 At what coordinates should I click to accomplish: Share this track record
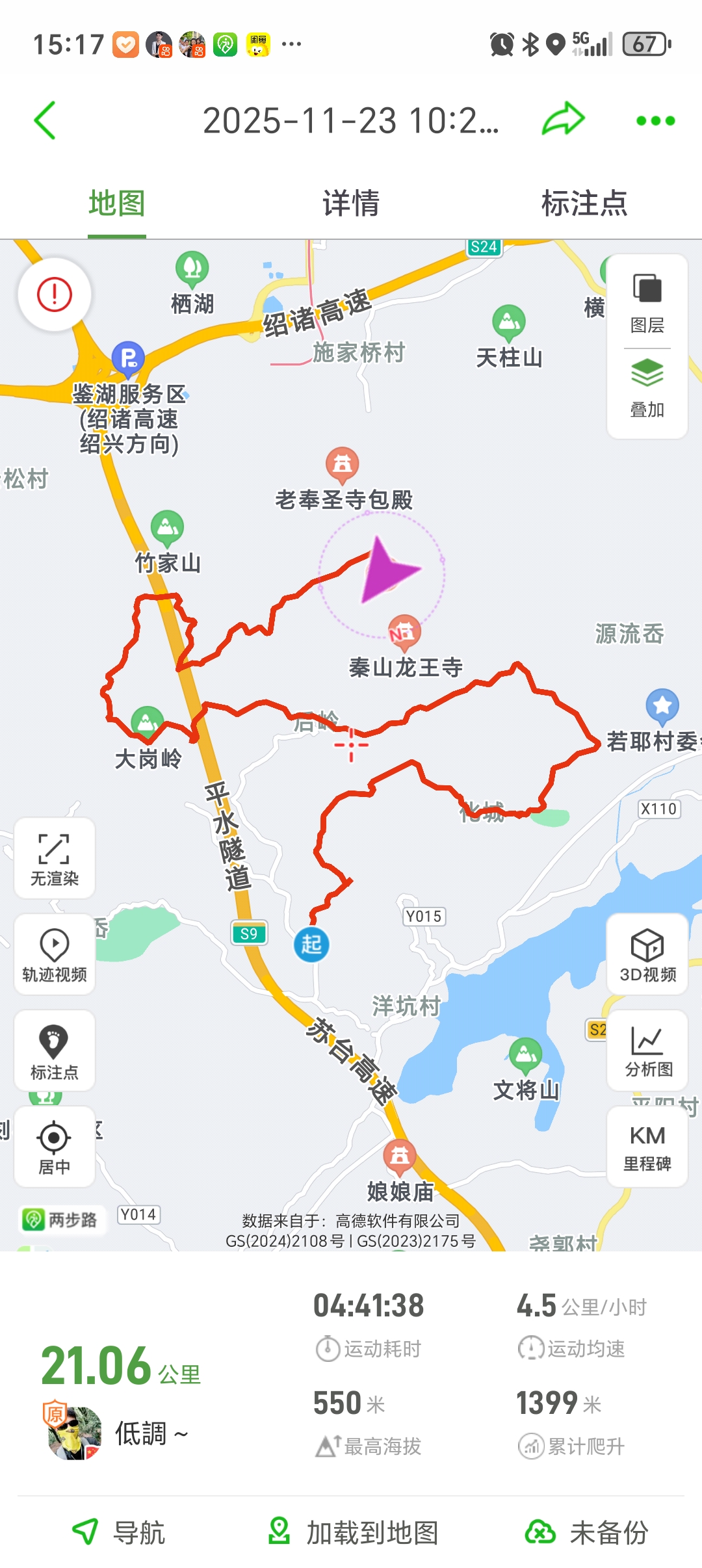(564, 120)
